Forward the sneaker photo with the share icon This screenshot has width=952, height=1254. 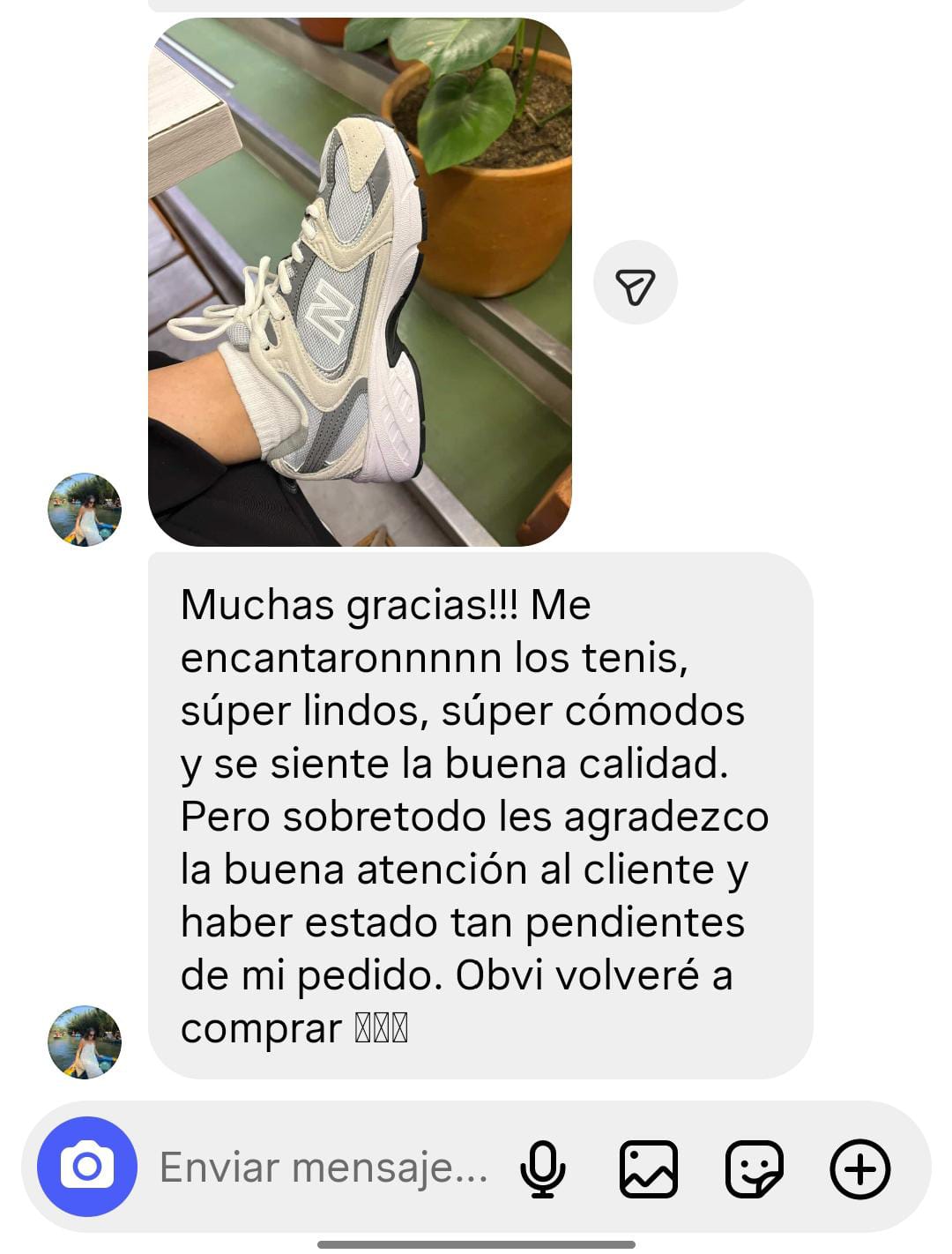[636, 283]
